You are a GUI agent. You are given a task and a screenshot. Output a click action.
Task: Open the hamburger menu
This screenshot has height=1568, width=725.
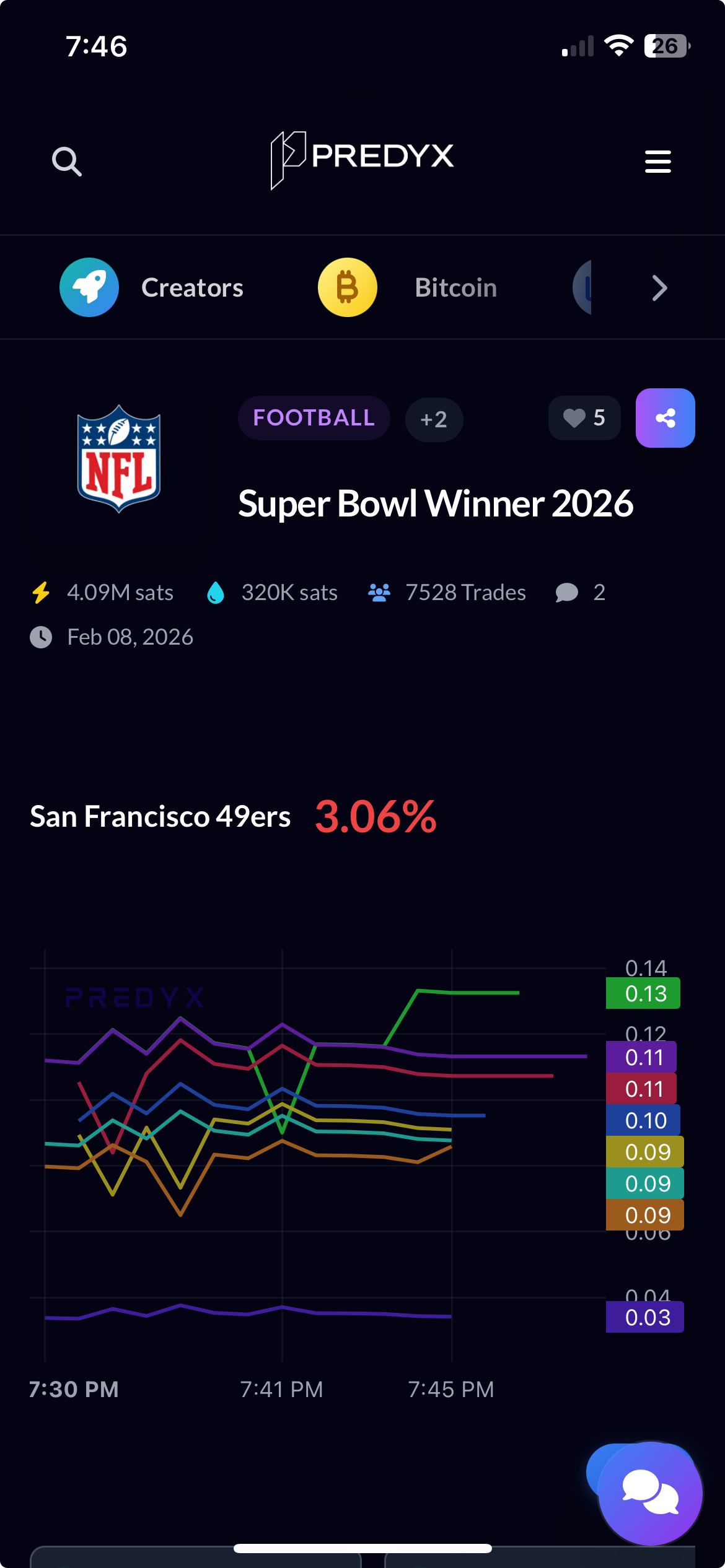click(657, 162)
